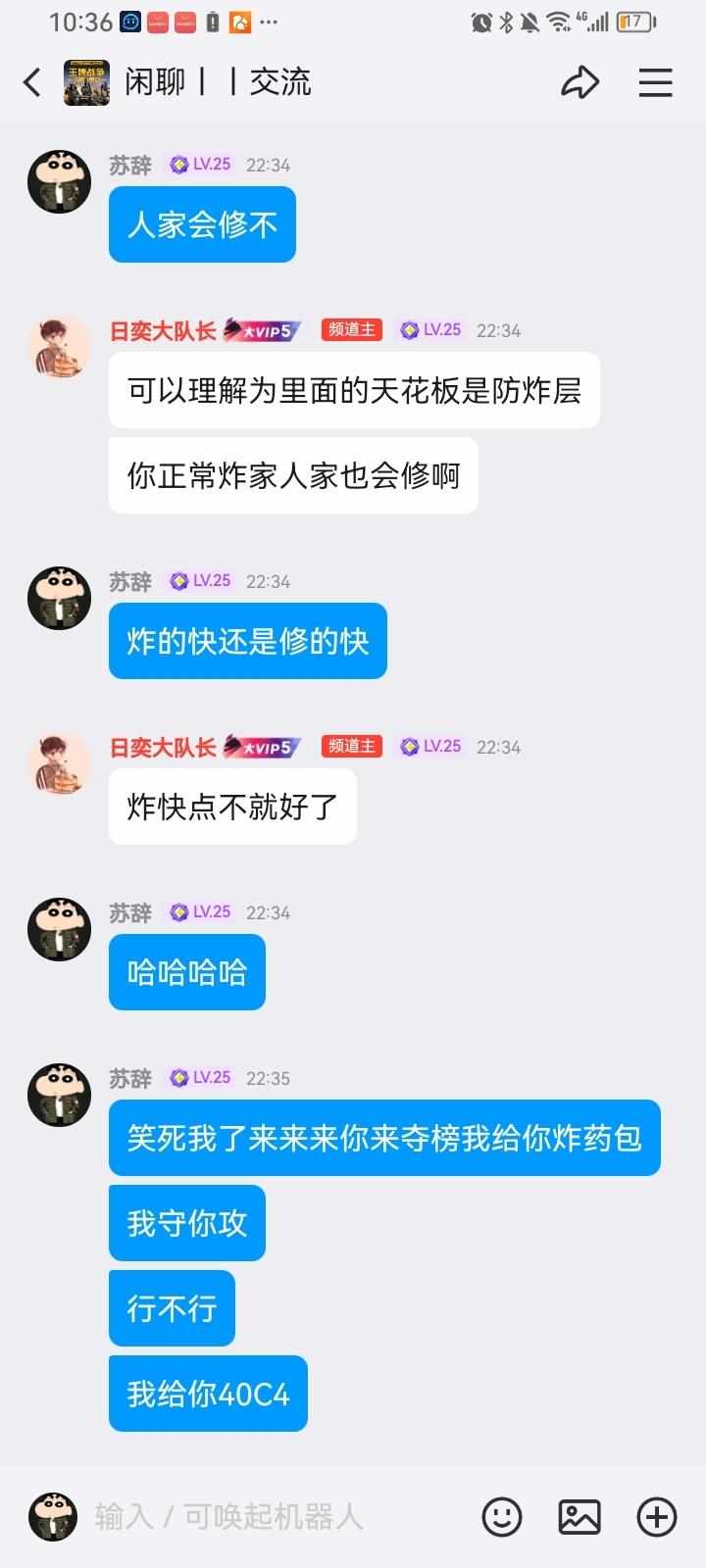Tap the message input field
706x1568 pixels.
click(275, 1517)
